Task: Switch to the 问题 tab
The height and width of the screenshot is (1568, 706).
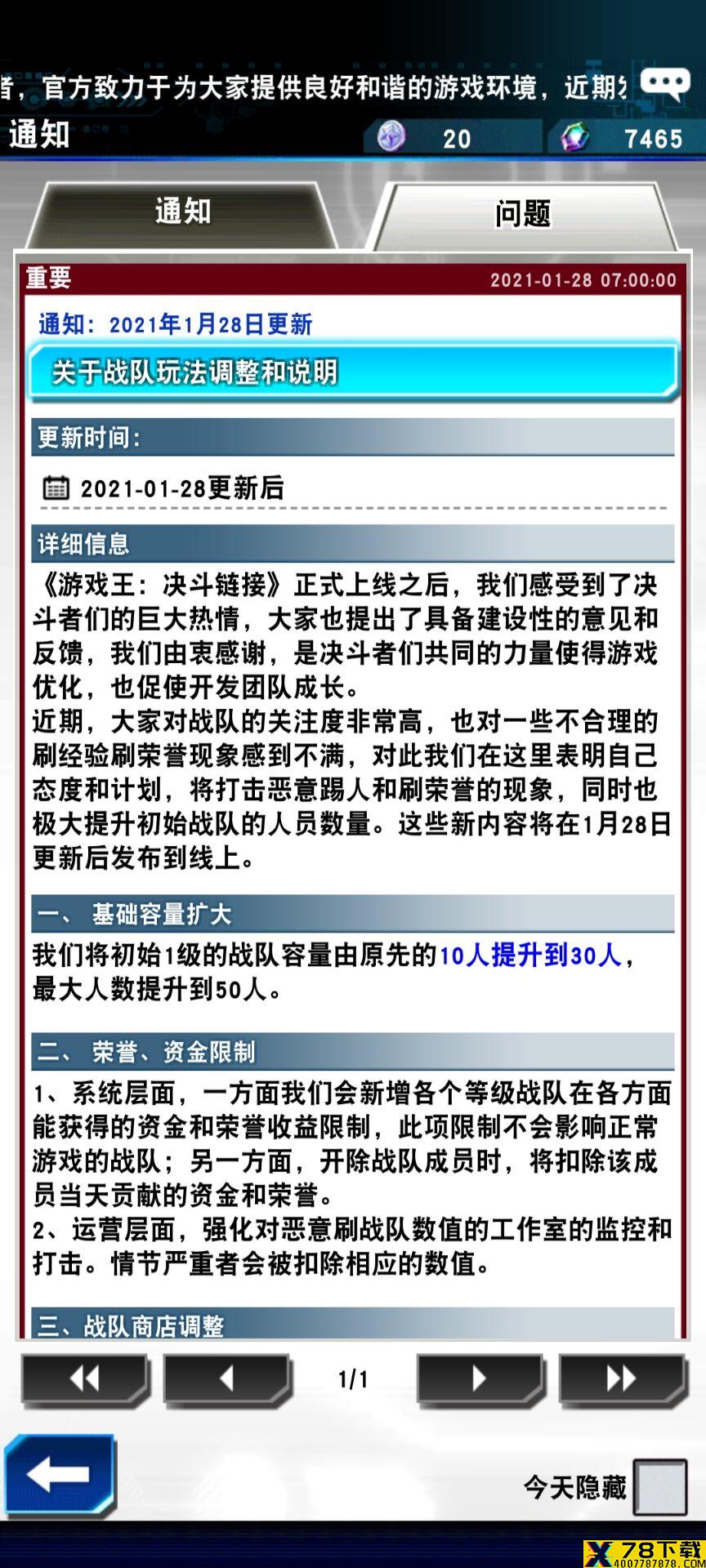Action: click(523, 214)
